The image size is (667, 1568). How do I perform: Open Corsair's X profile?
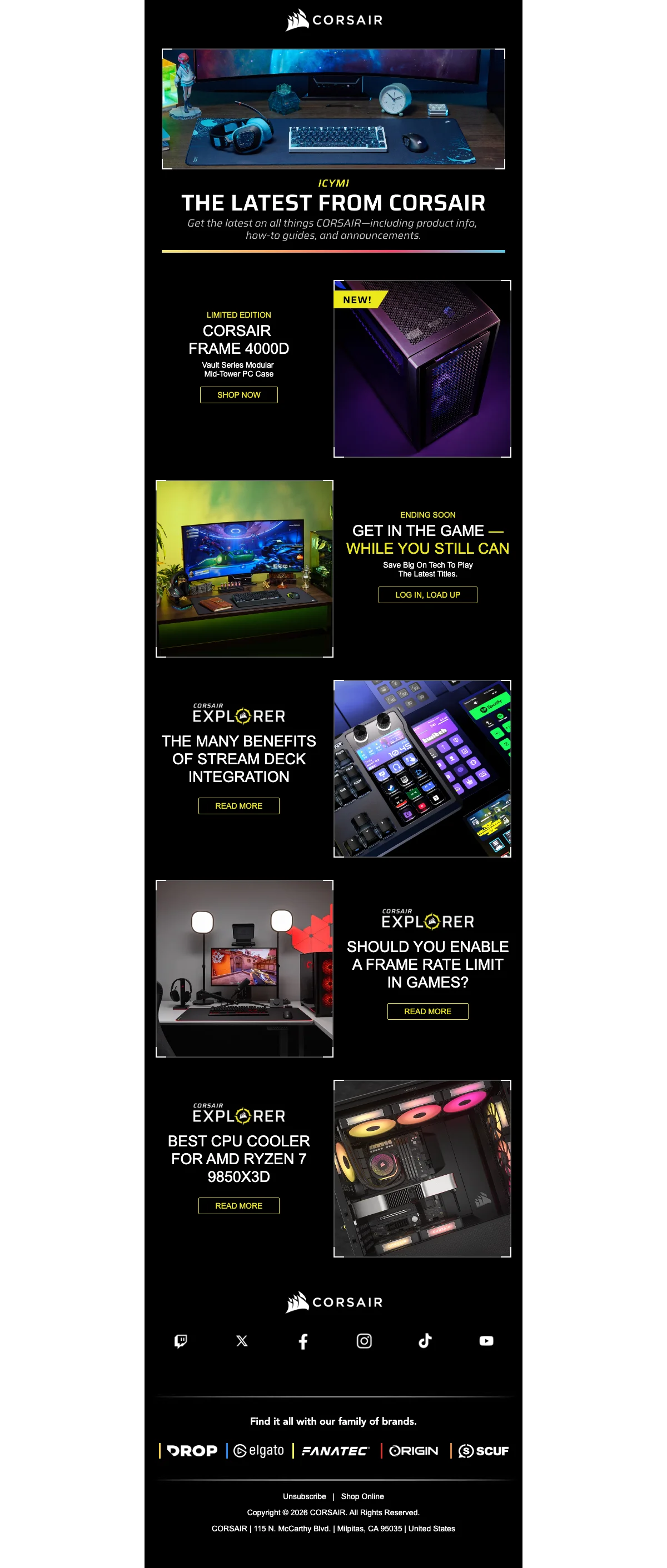tap(242, 1340)
